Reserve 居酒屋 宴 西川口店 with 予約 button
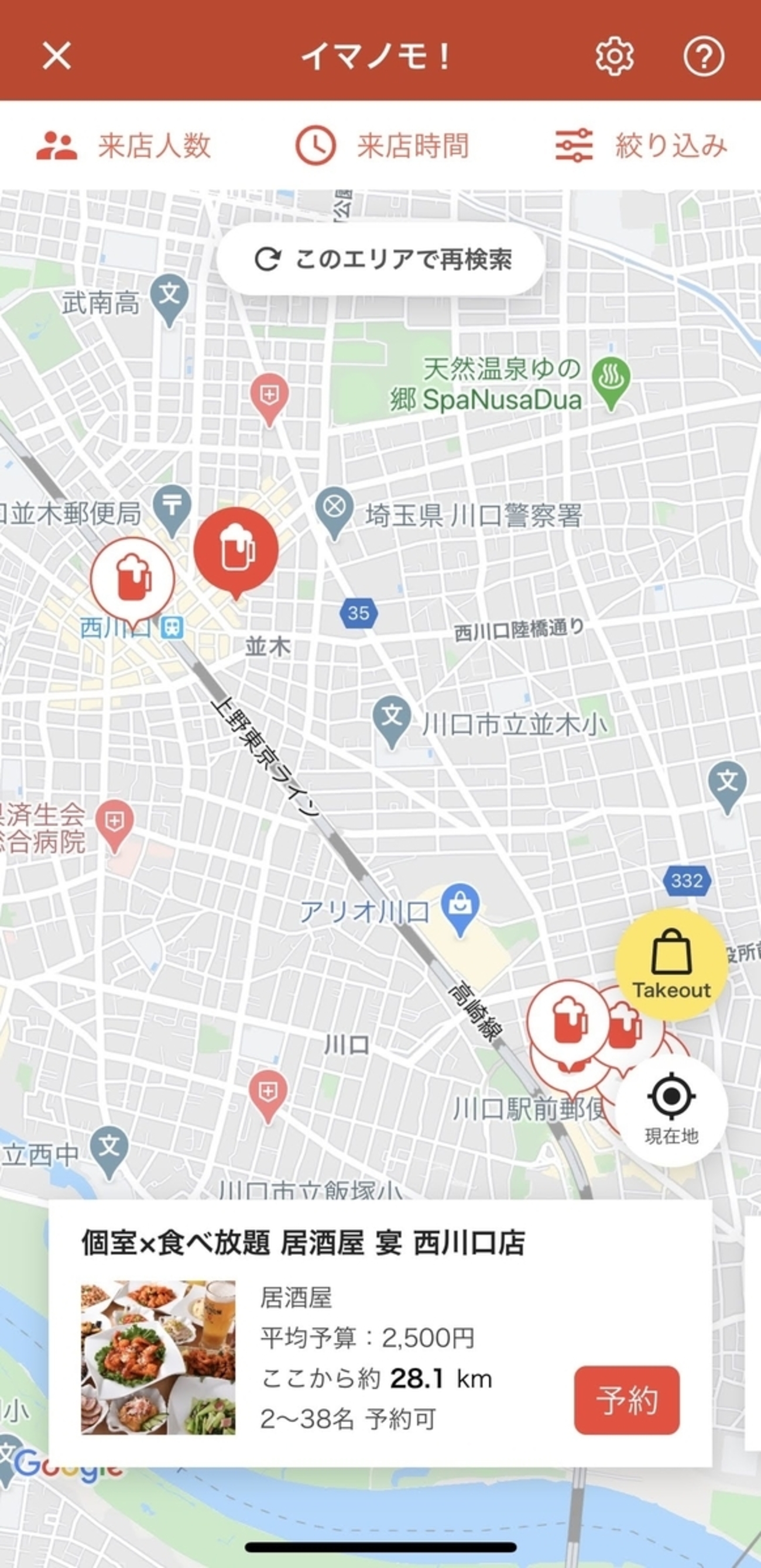This screenshot has width=761, height=1568. [x=626, y=1399]
